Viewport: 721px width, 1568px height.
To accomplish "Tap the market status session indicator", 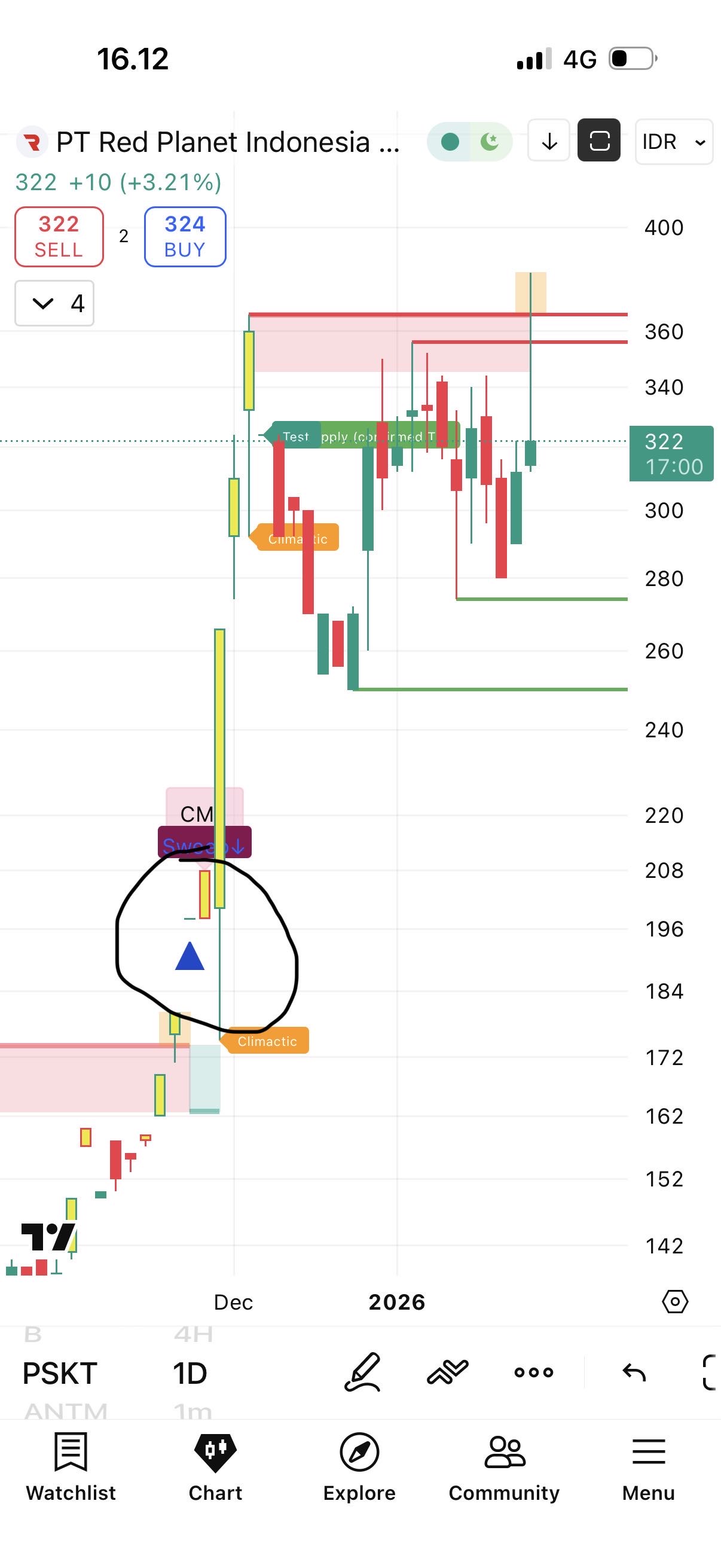I will tap(469, 142).
